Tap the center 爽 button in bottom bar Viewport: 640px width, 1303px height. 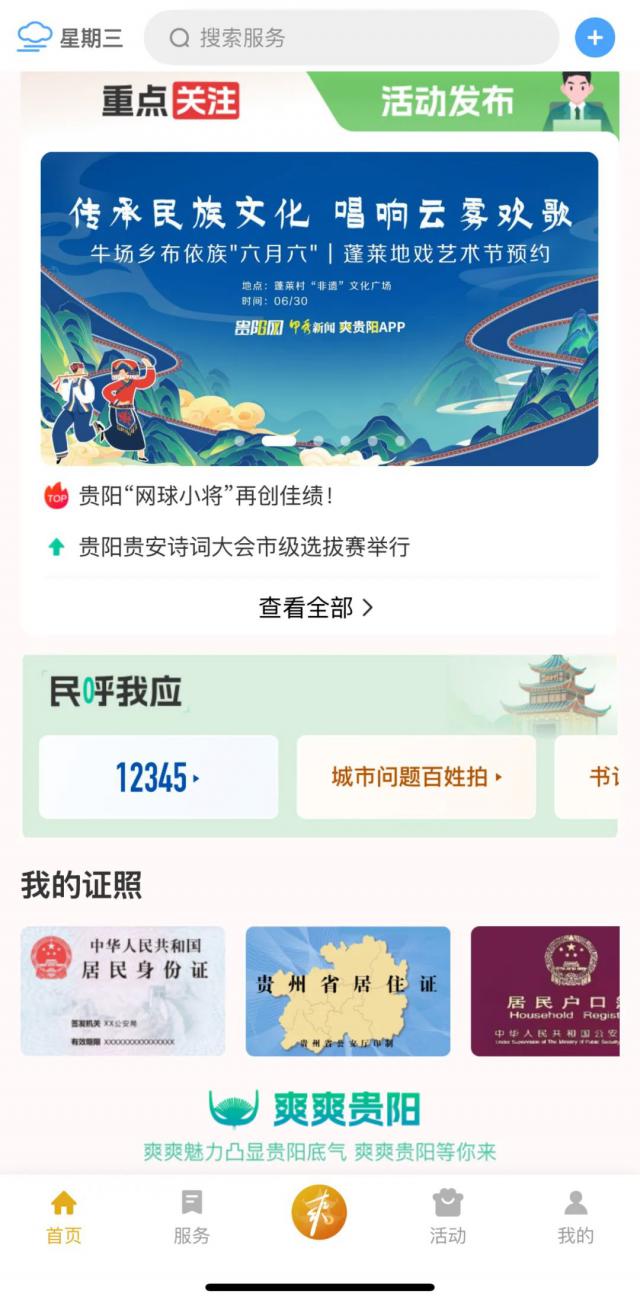coord(319,1211)
